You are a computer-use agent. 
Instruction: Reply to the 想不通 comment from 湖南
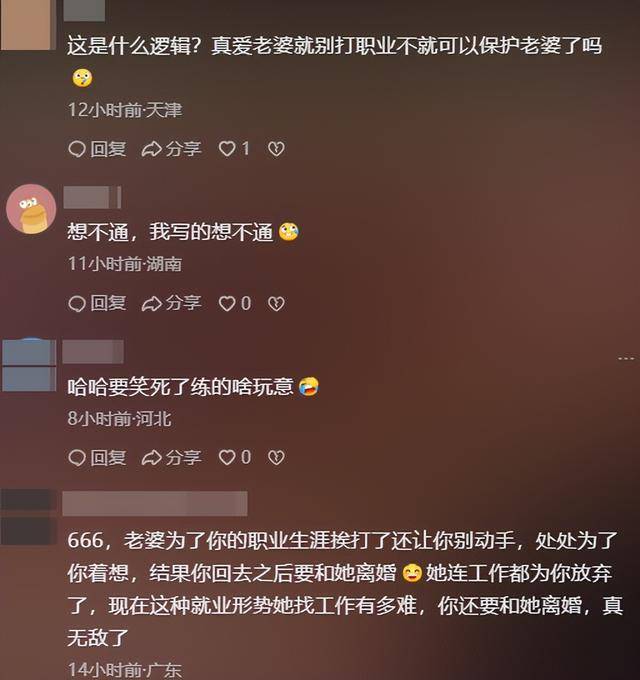97,303
